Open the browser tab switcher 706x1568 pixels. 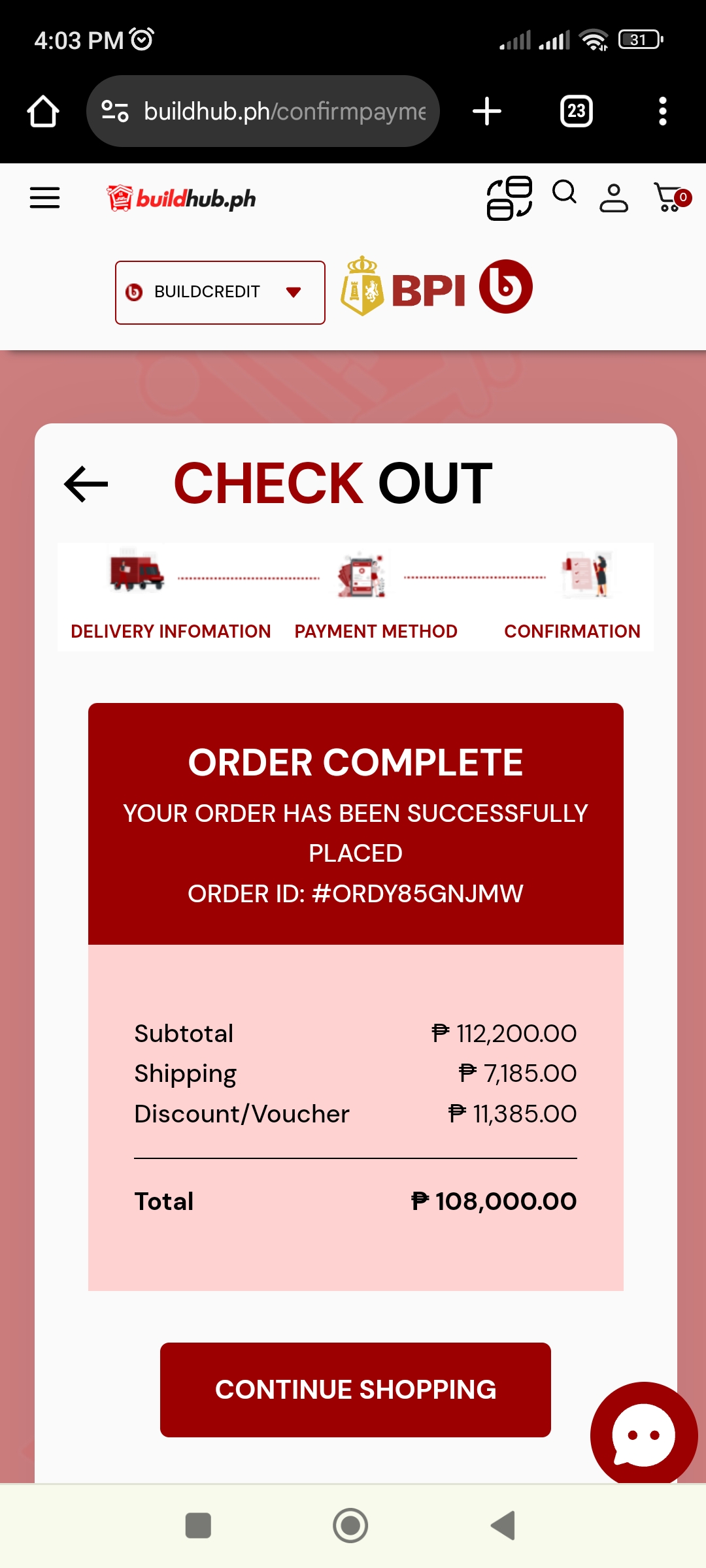click(576, 111)
